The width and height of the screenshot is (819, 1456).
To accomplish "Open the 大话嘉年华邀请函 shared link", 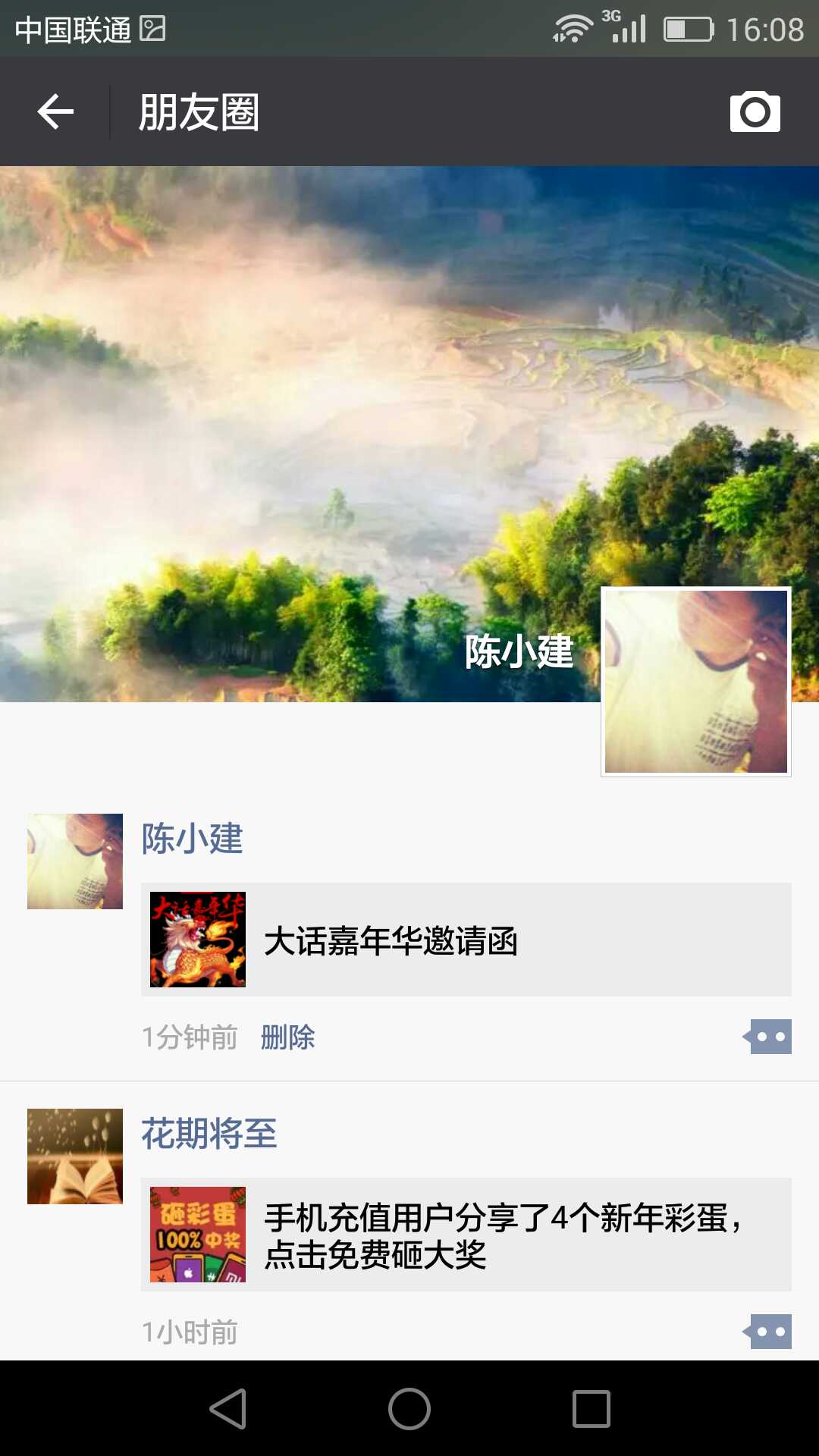I will (x=466, y=940).
